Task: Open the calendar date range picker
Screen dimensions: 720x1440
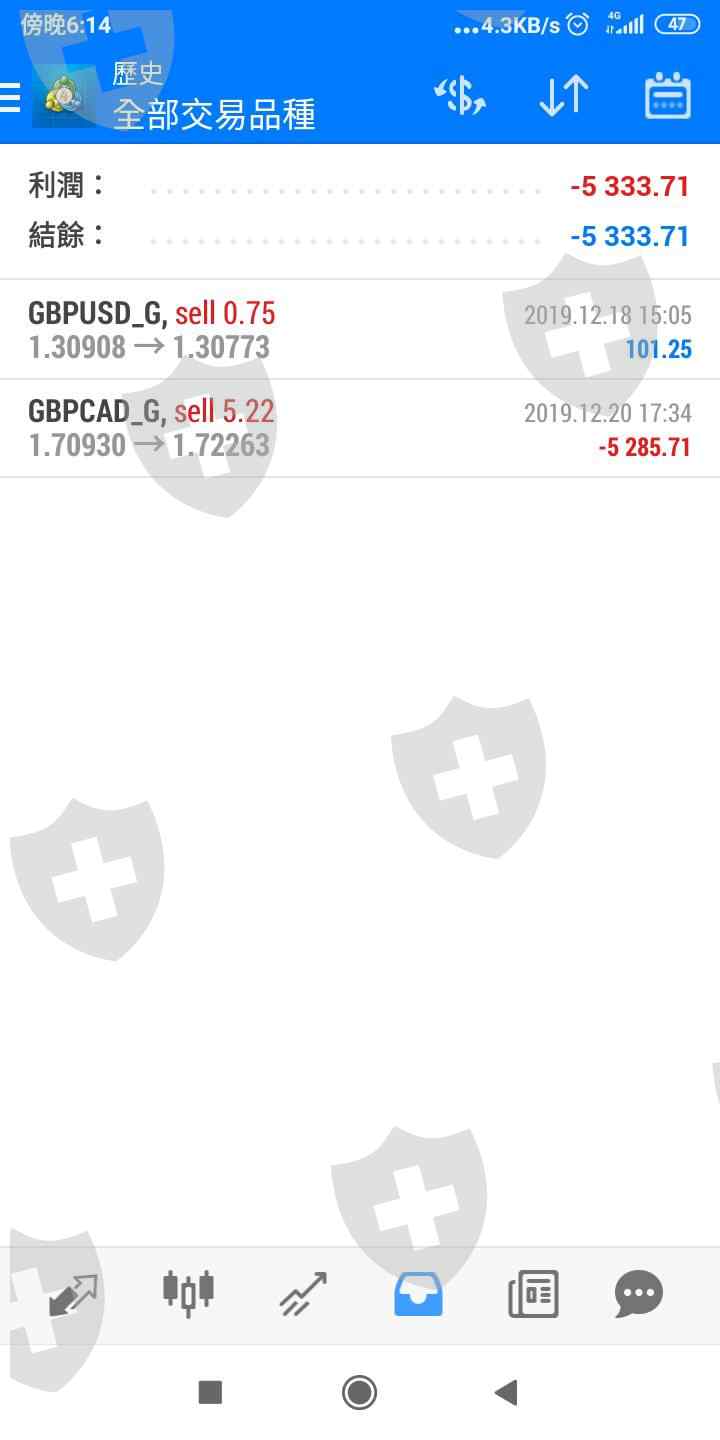Action: (667, 97)
